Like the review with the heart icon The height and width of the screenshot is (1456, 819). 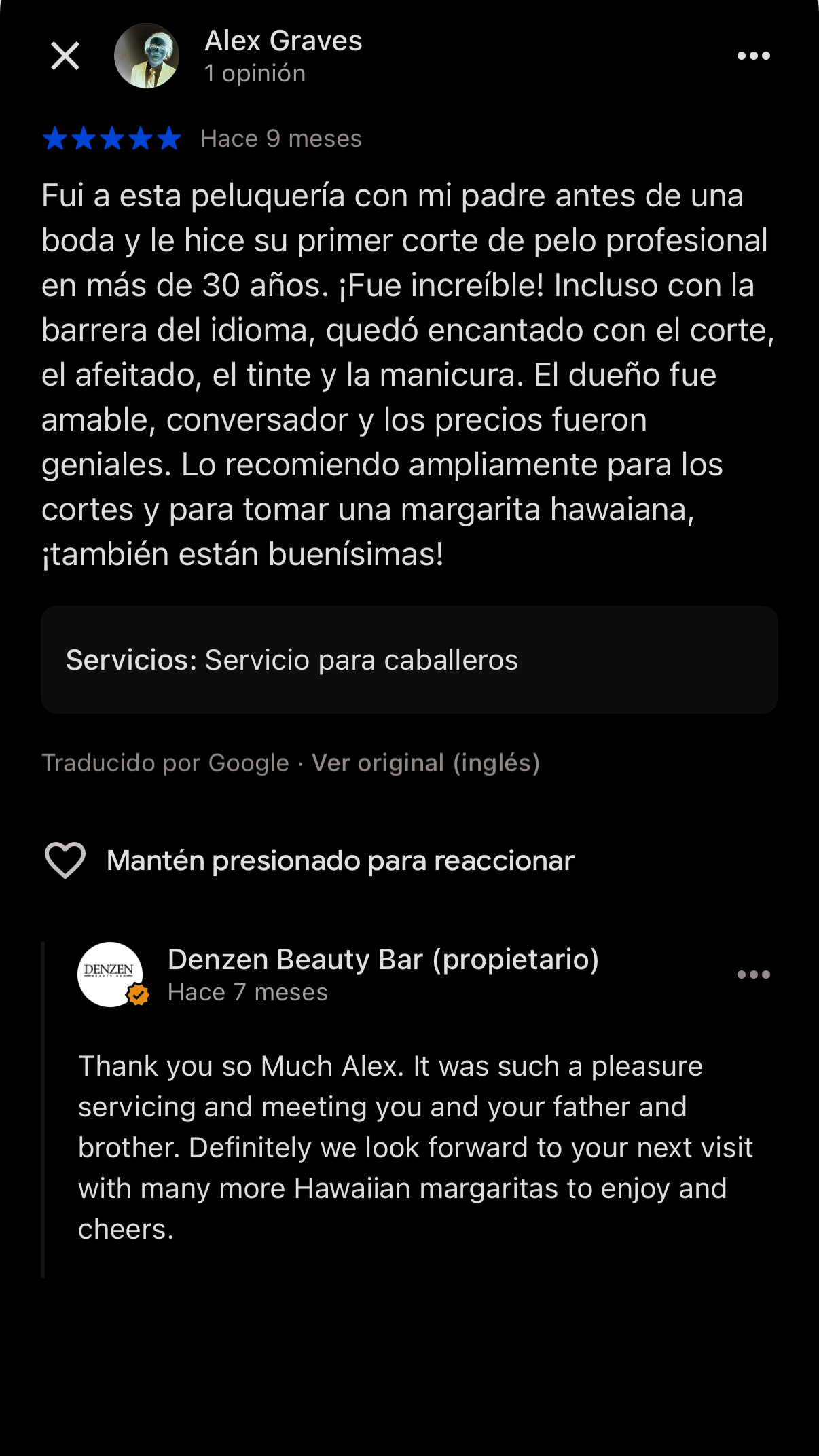(65, 860)
